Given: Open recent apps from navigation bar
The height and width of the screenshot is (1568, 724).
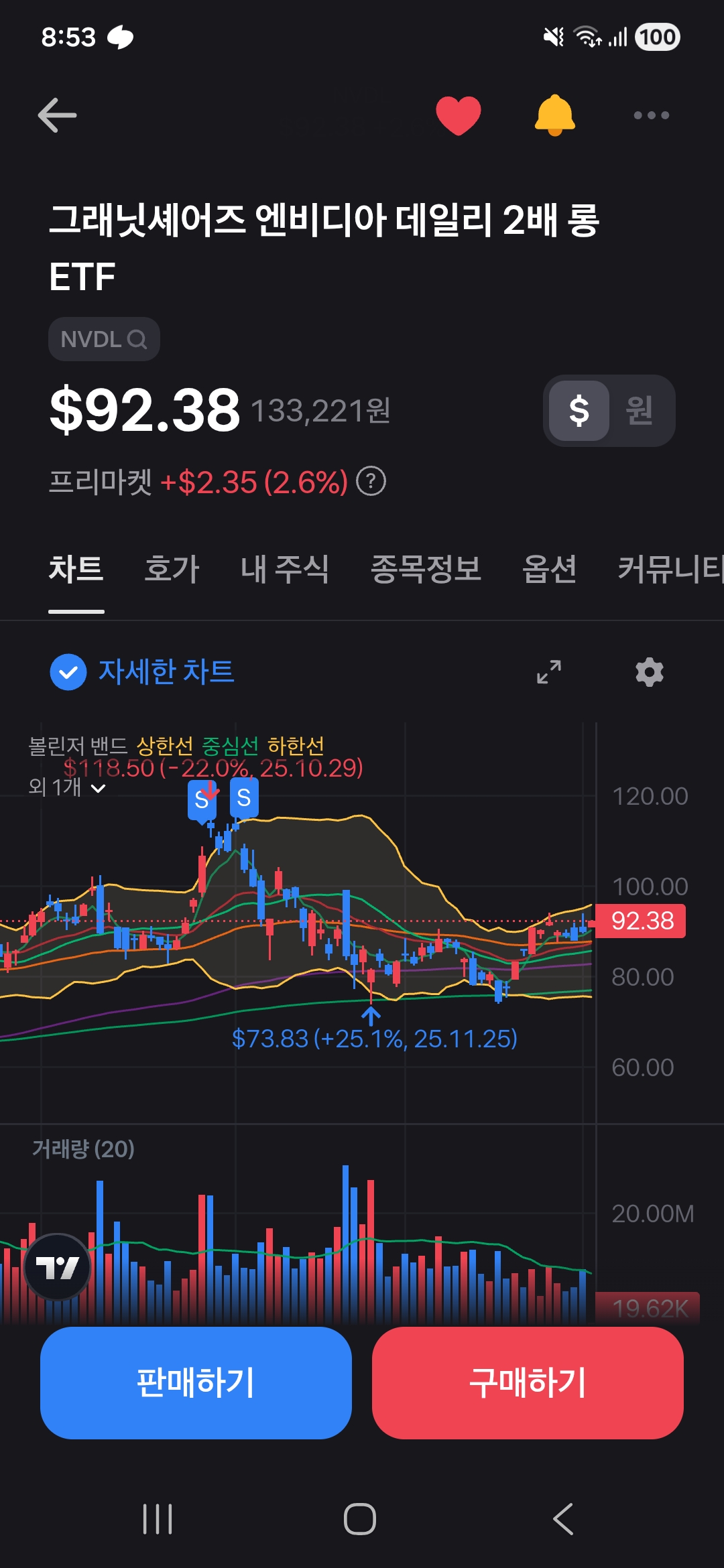Looking at the screenshot, I should (x=158, y=1518).
